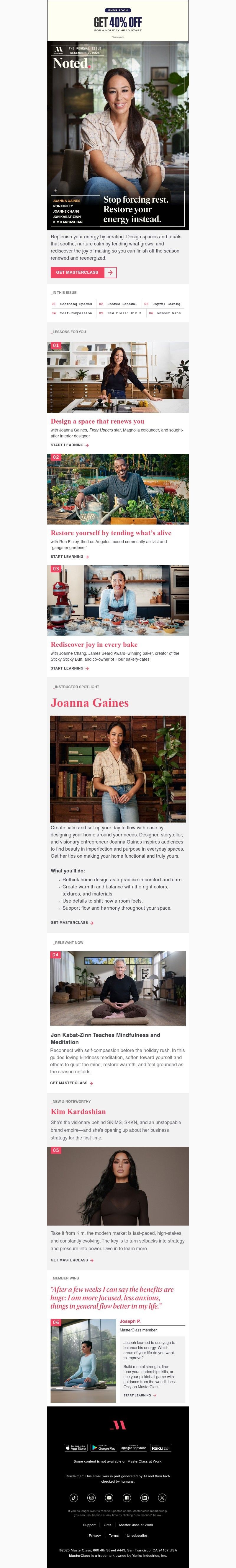Open MasterClass Instagram page
This screenshot has width=236, height=1568.
91,1497
